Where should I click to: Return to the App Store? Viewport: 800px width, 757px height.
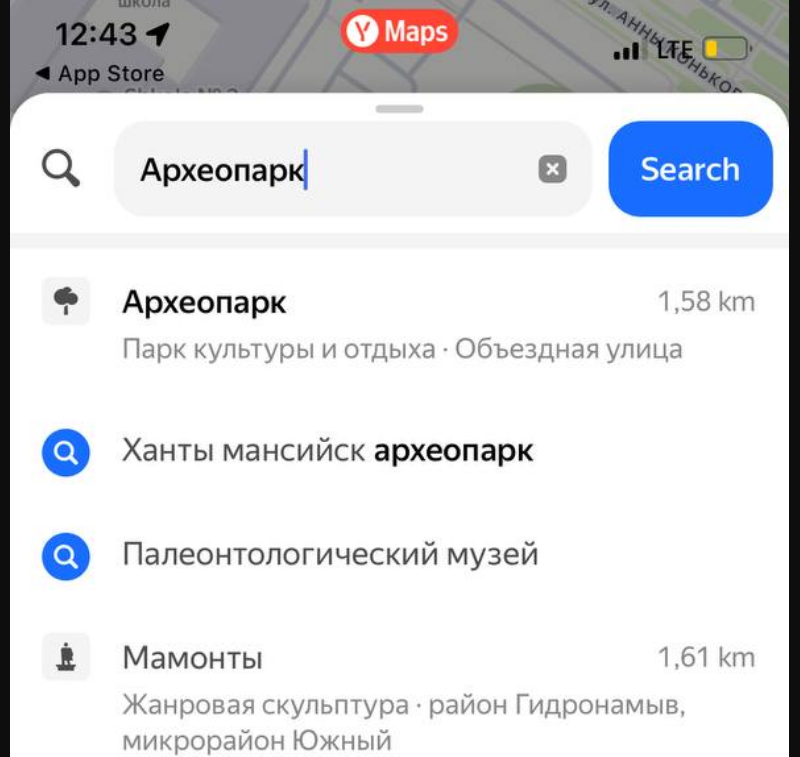(98, 74)
